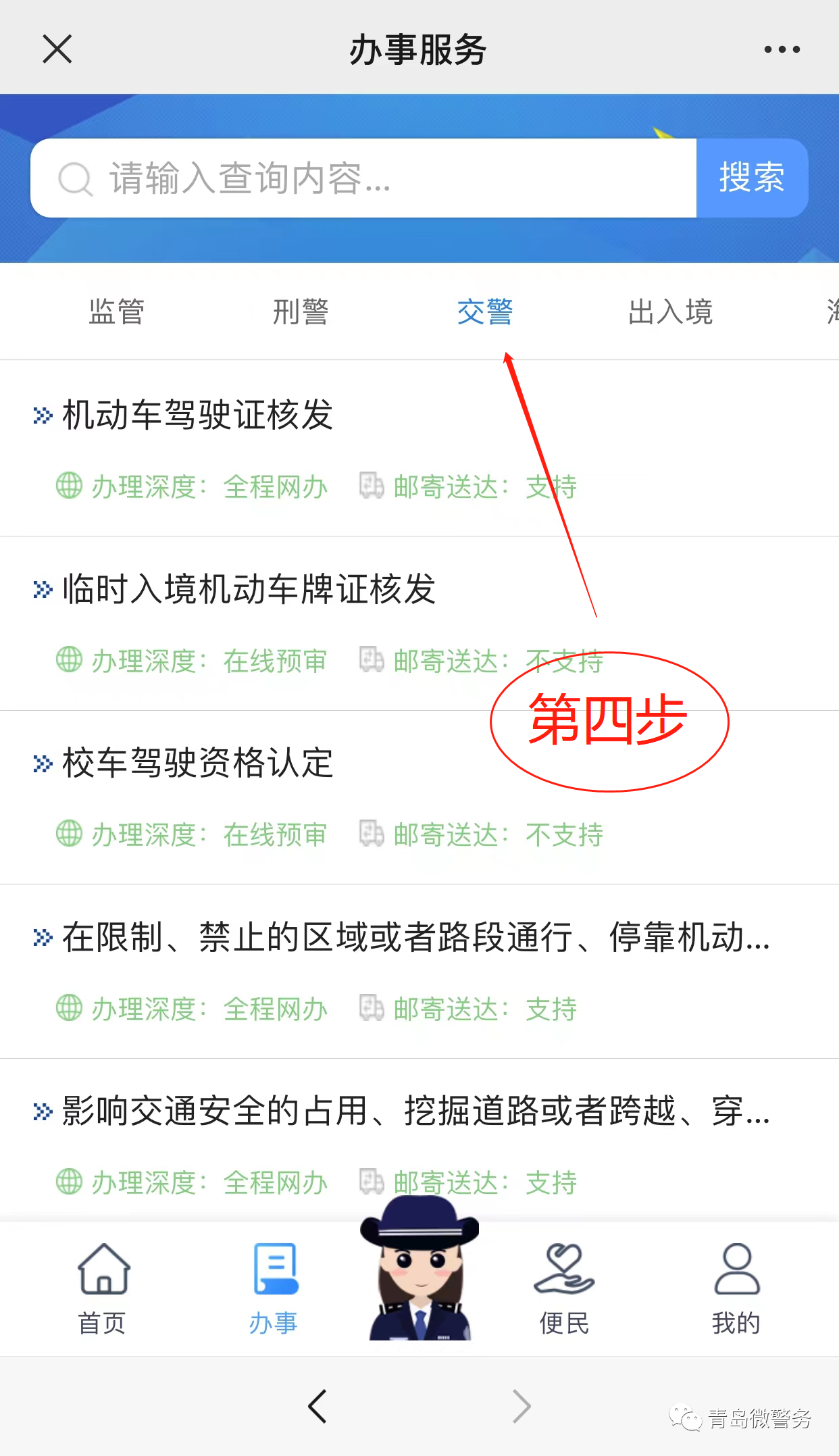Open 校车驾驶资格认定 service
The width and height of the screenshot is (839, 1456).
pos(197,763)
